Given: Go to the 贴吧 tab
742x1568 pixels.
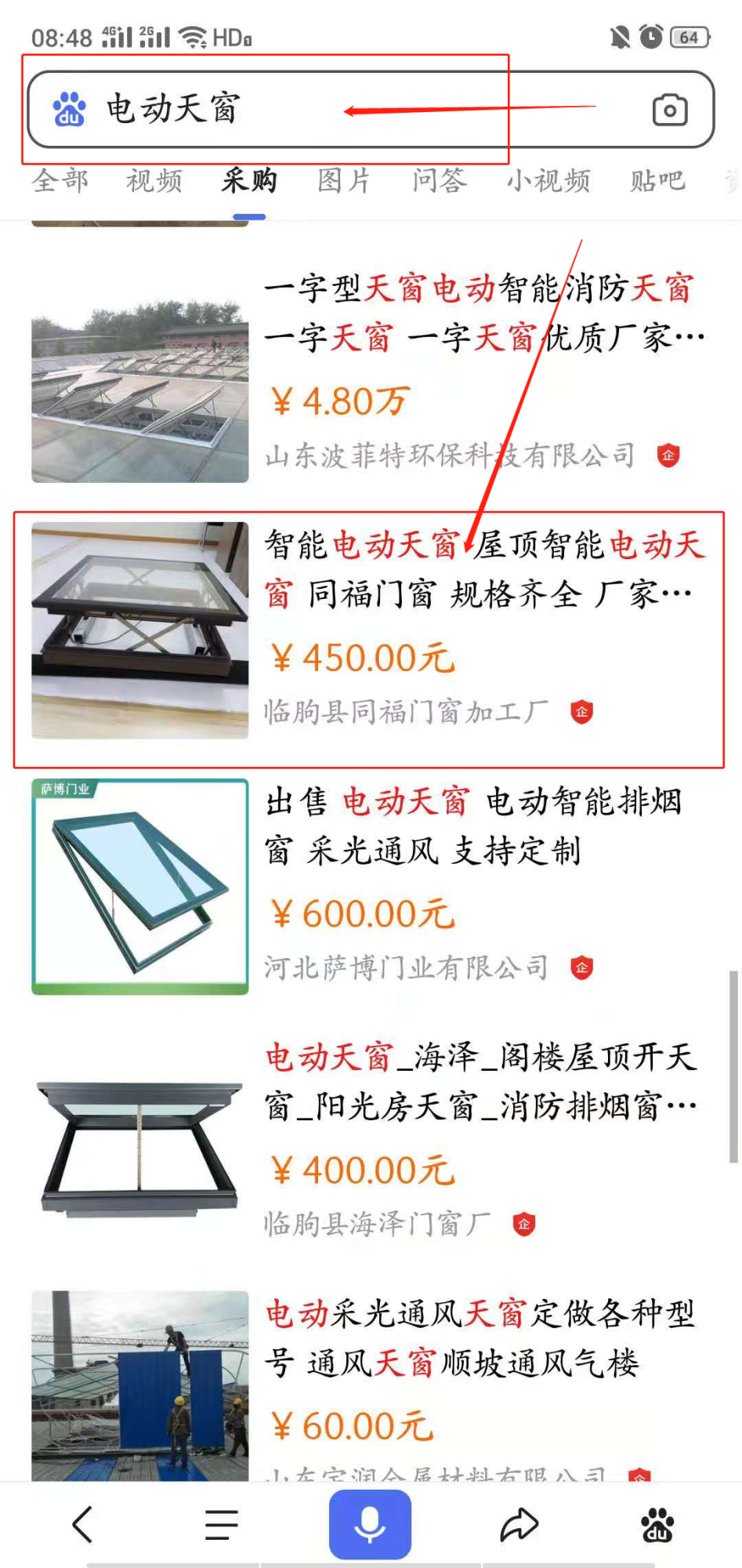Looking at the screenshot, I should [657, 180].
